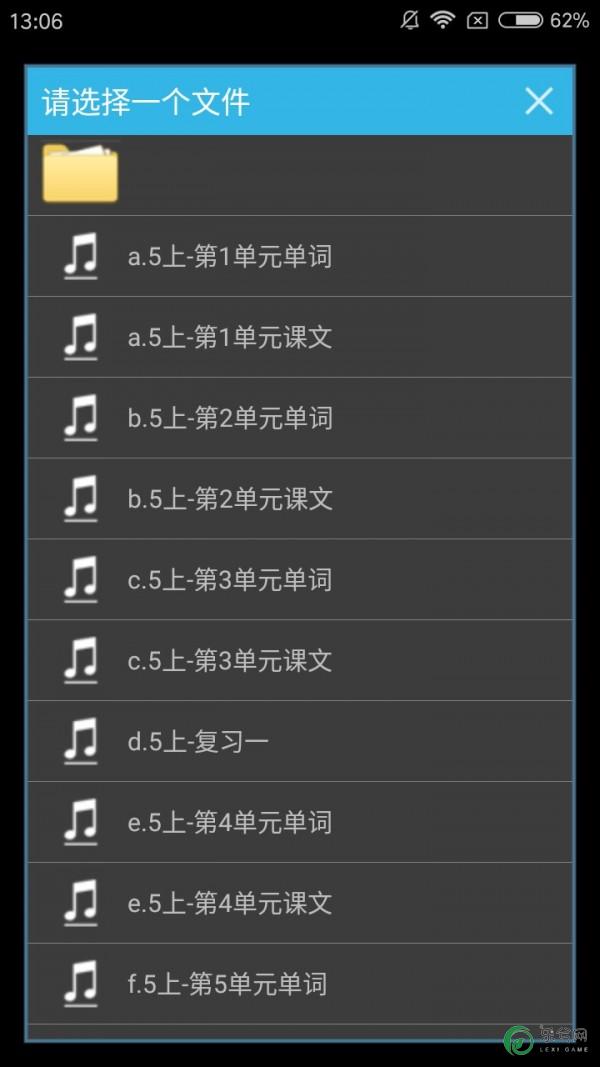Close the file selection dialog
This screenshot has height=1067, width=600.
(x=539, y=101)
